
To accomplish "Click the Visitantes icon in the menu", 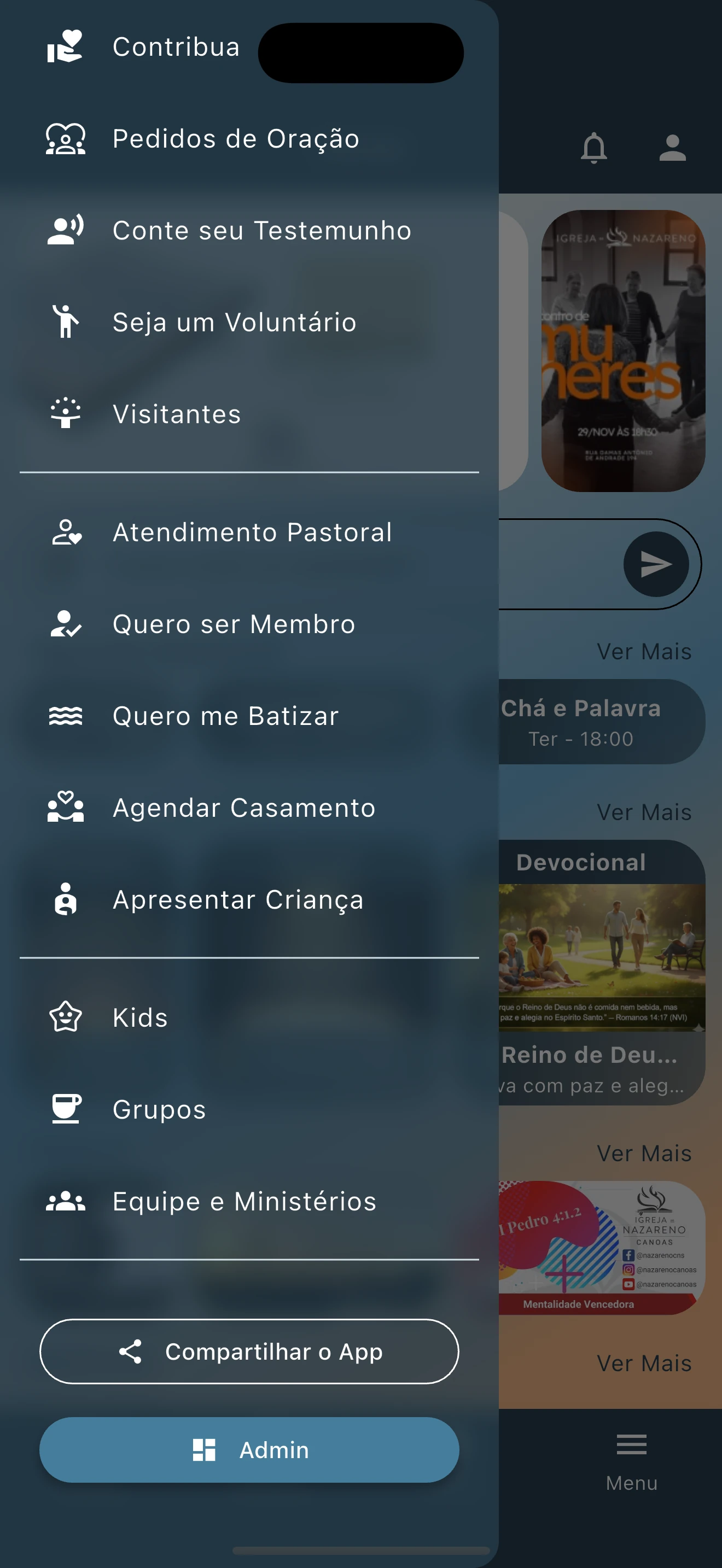I will (65, 414).
